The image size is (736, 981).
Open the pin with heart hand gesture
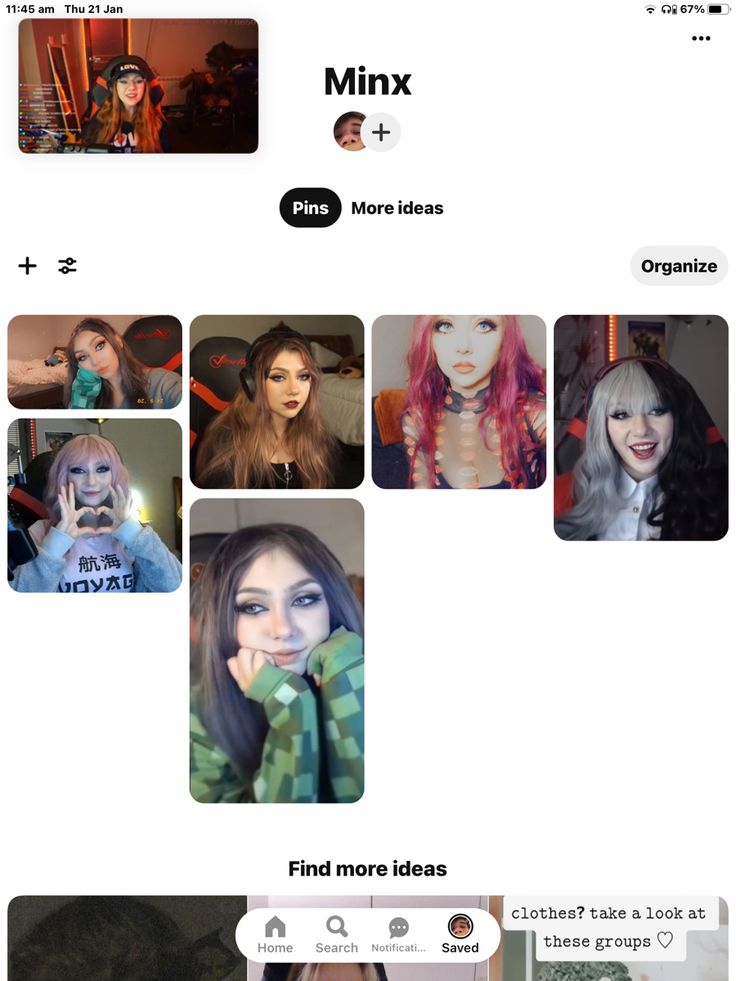click(95, 505)
